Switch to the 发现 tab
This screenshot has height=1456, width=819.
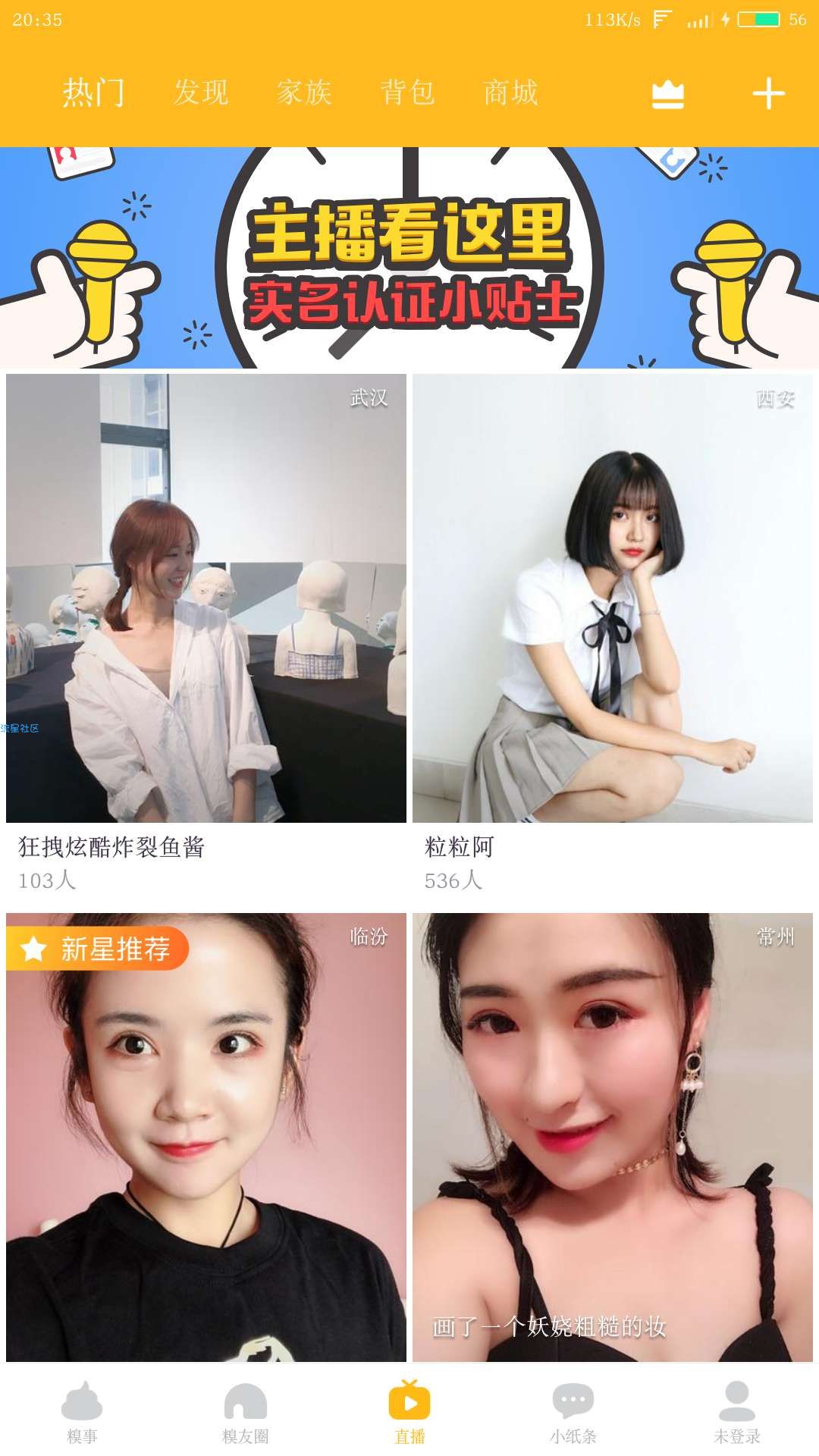[x=201, y=93]
